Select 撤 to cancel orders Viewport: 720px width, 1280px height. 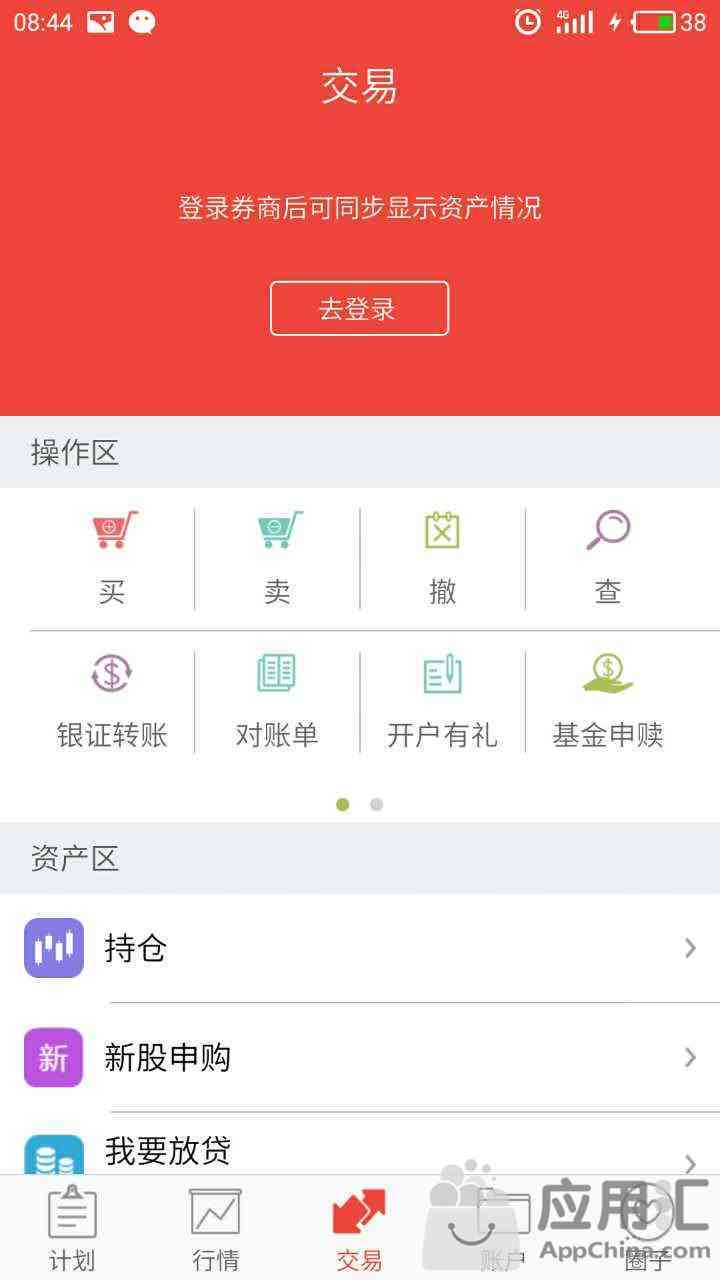click(442, 557)
